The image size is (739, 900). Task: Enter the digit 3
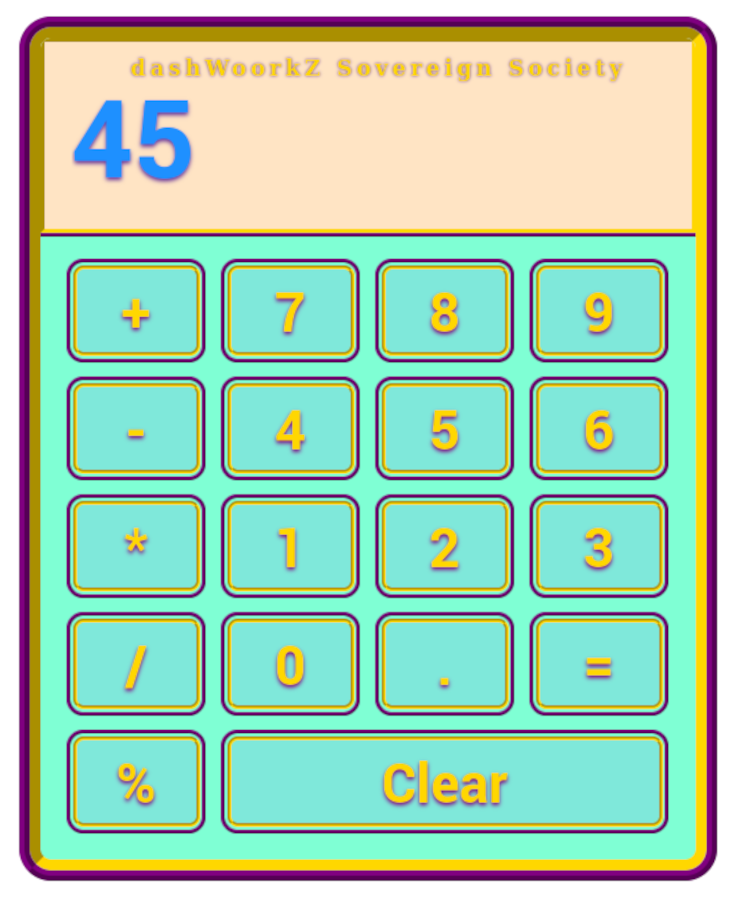click(598, 547)
